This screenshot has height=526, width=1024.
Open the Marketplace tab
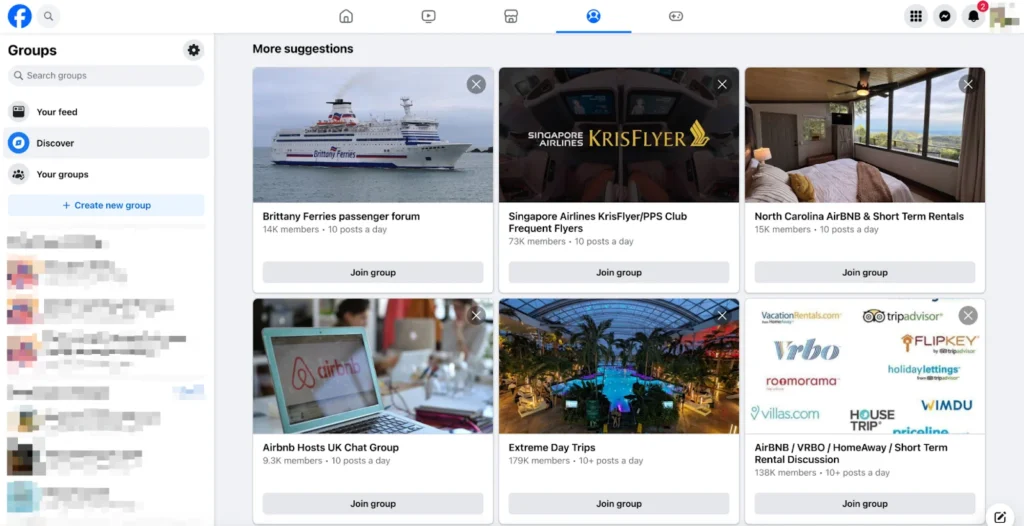pyautogui.click(x=511, y=16)
